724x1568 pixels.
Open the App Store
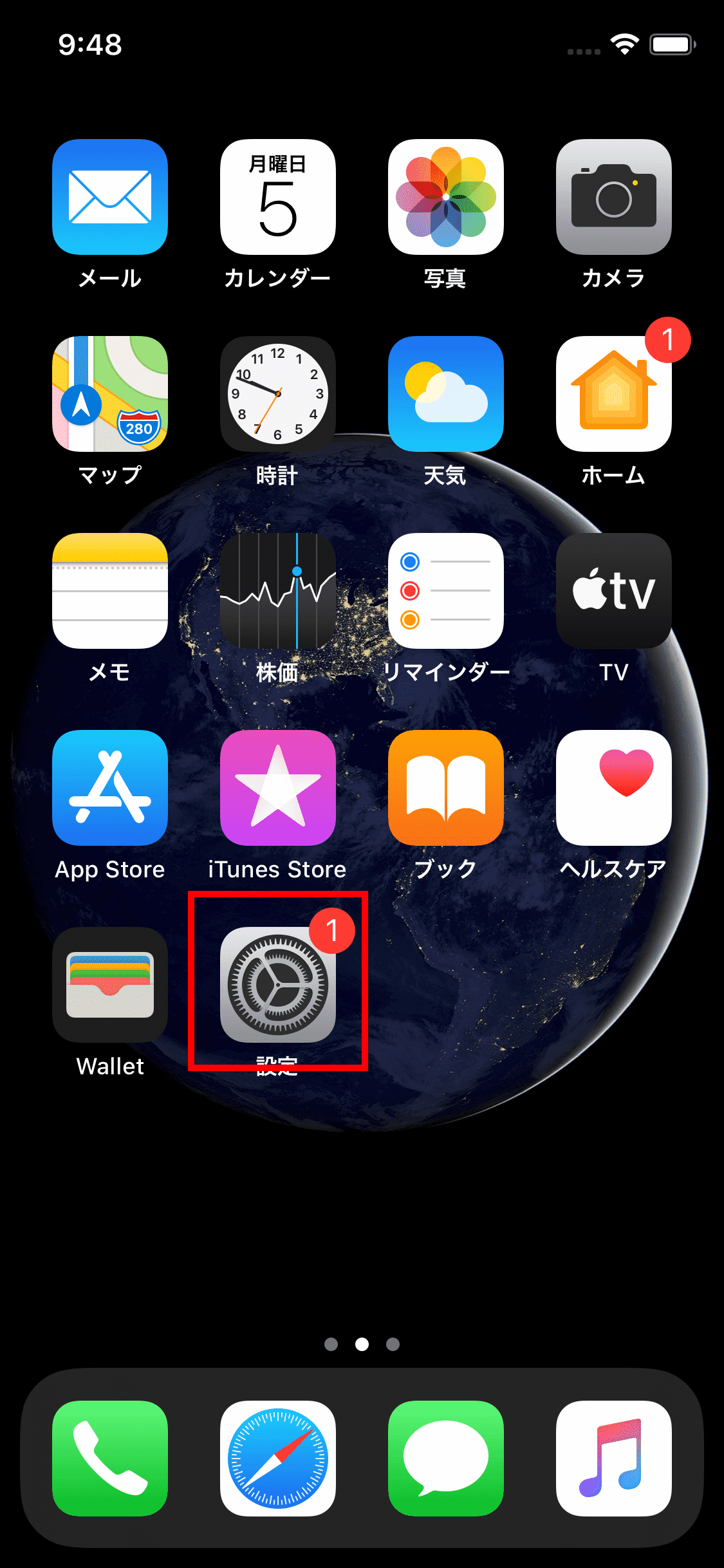110,788
